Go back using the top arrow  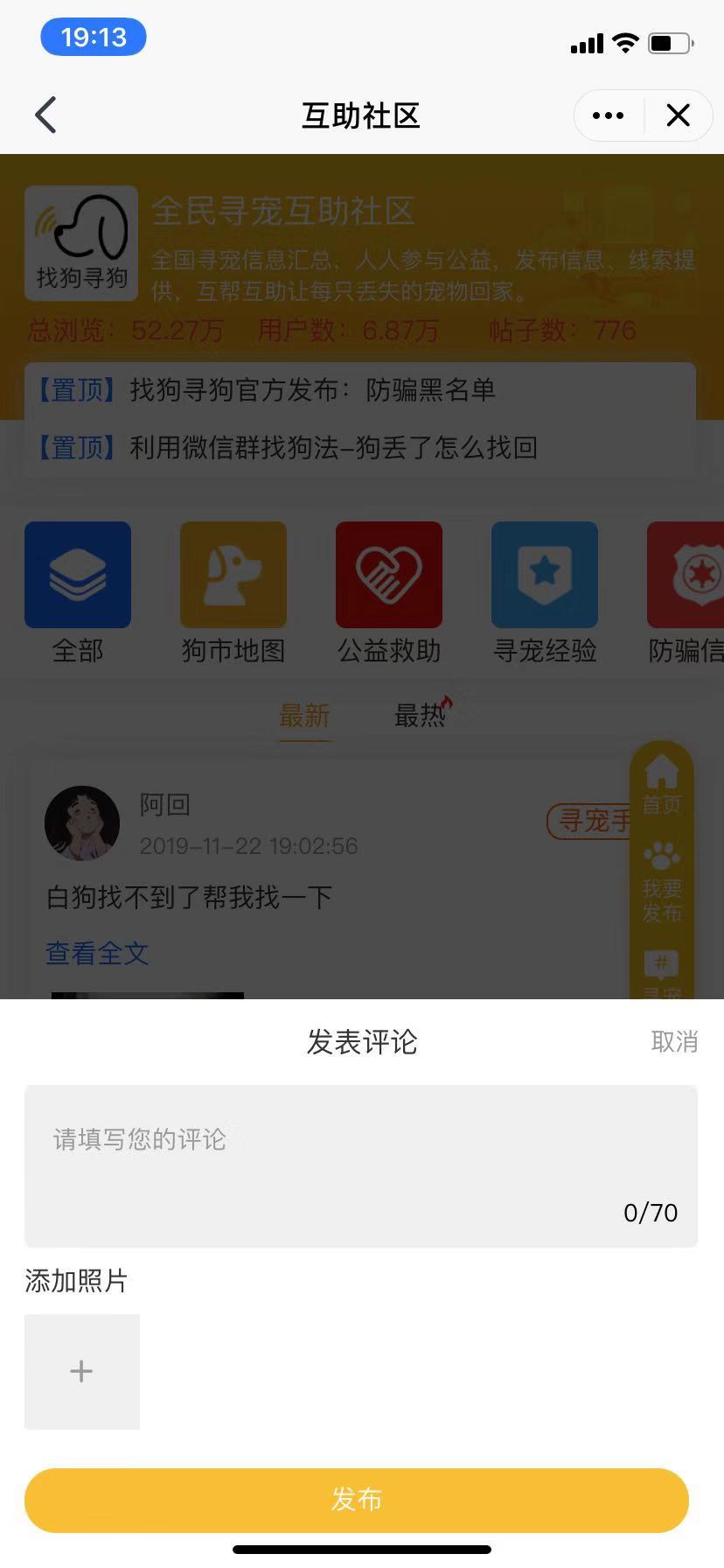(x=45, y=115)
